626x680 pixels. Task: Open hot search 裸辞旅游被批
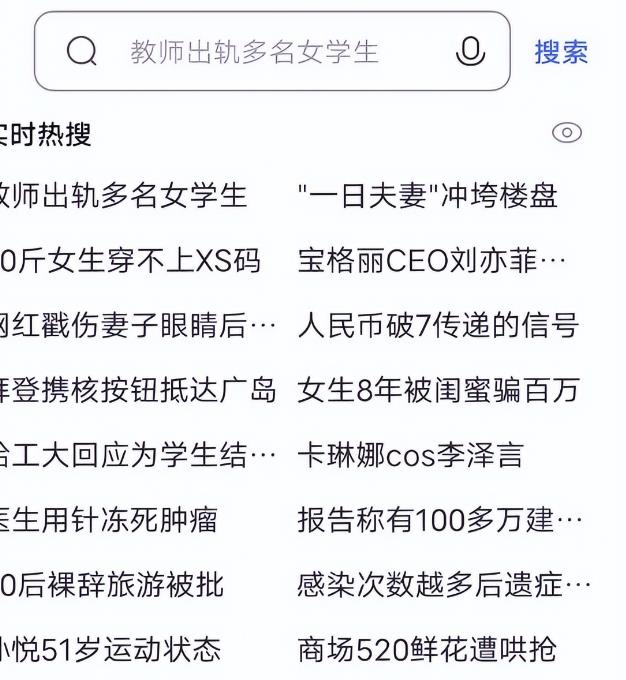pos(112,585)
